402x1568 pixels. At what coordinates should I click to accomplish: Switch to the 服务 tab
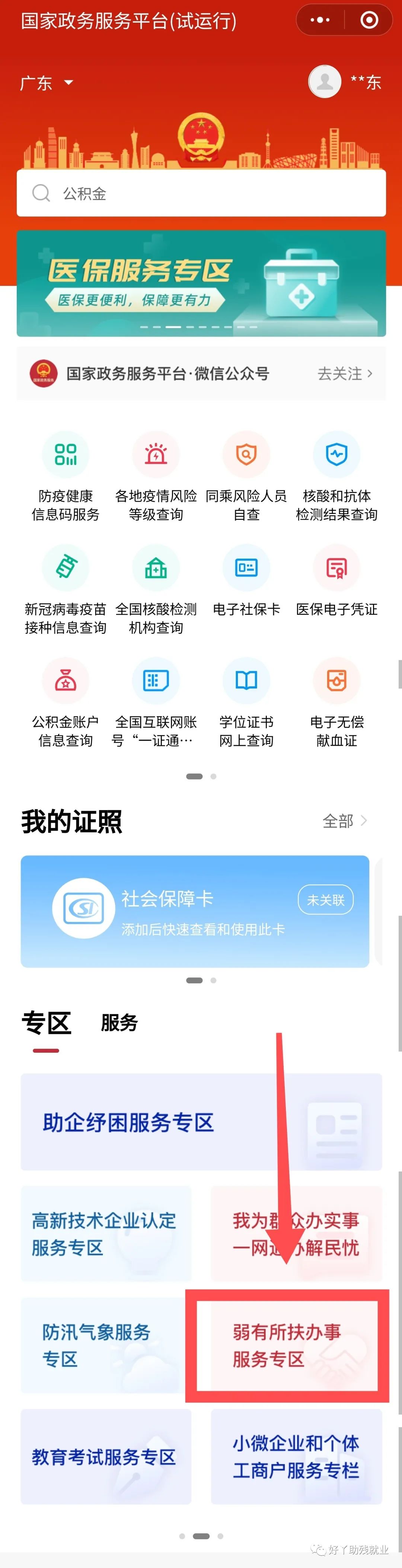point(119,1023)
